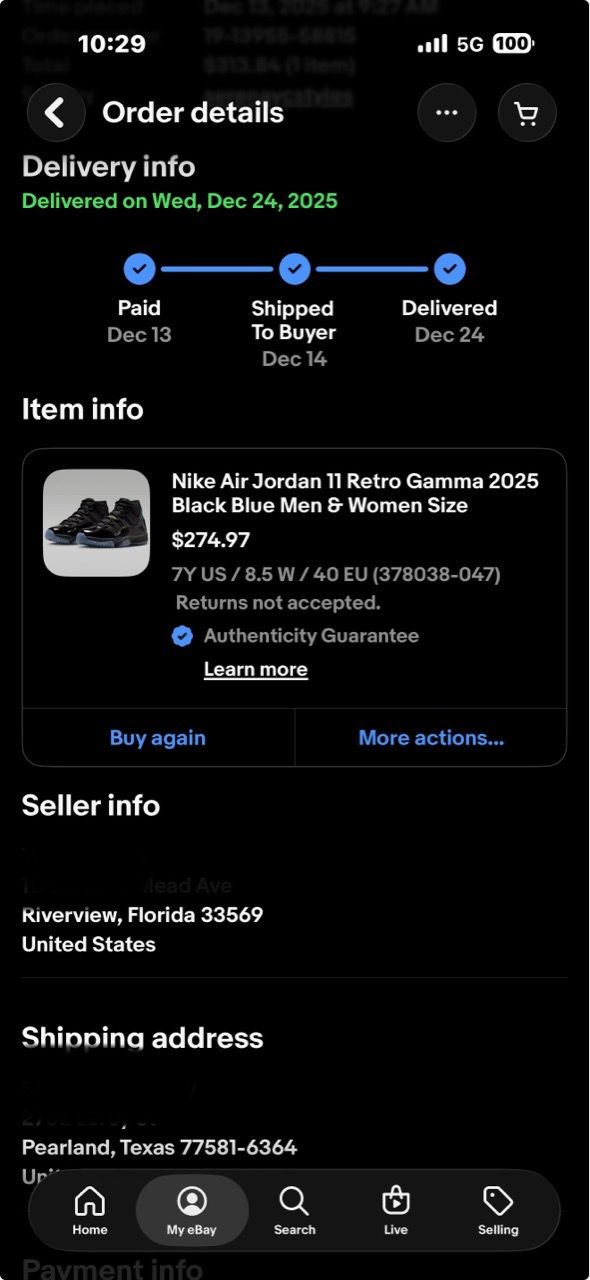Tap Learn more about Authenticity Guarantee
The width and height of the screenshot is (590, 1280).
pyautogui.click(x=256, y=669)
